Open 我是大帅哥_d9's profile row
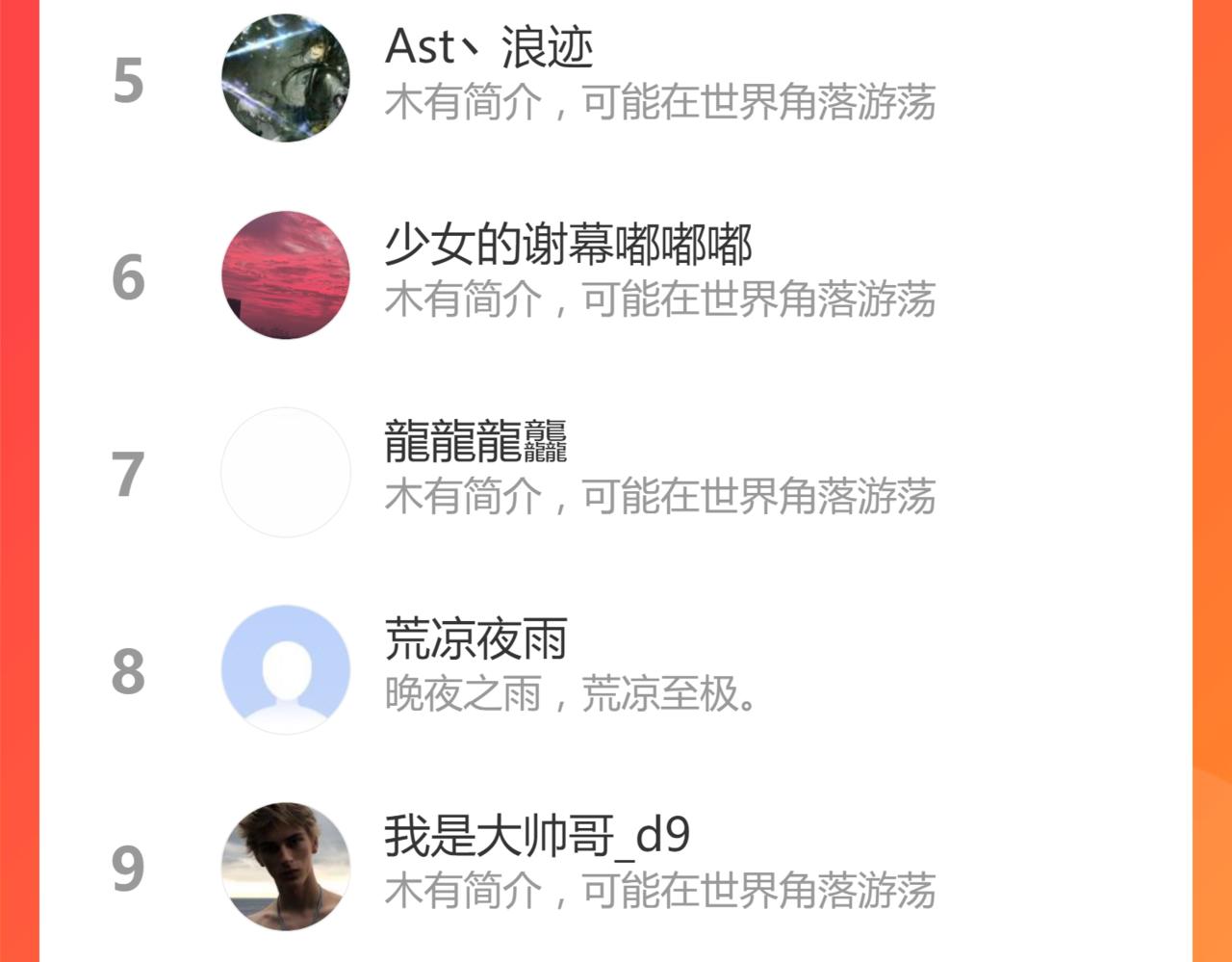 tap(616, 866)
